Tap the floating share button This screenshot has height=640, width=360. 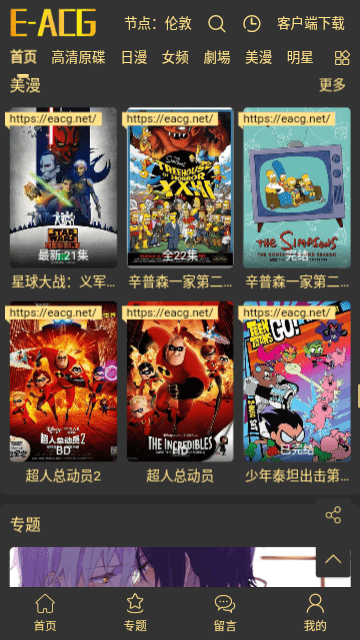pos(333,515)
